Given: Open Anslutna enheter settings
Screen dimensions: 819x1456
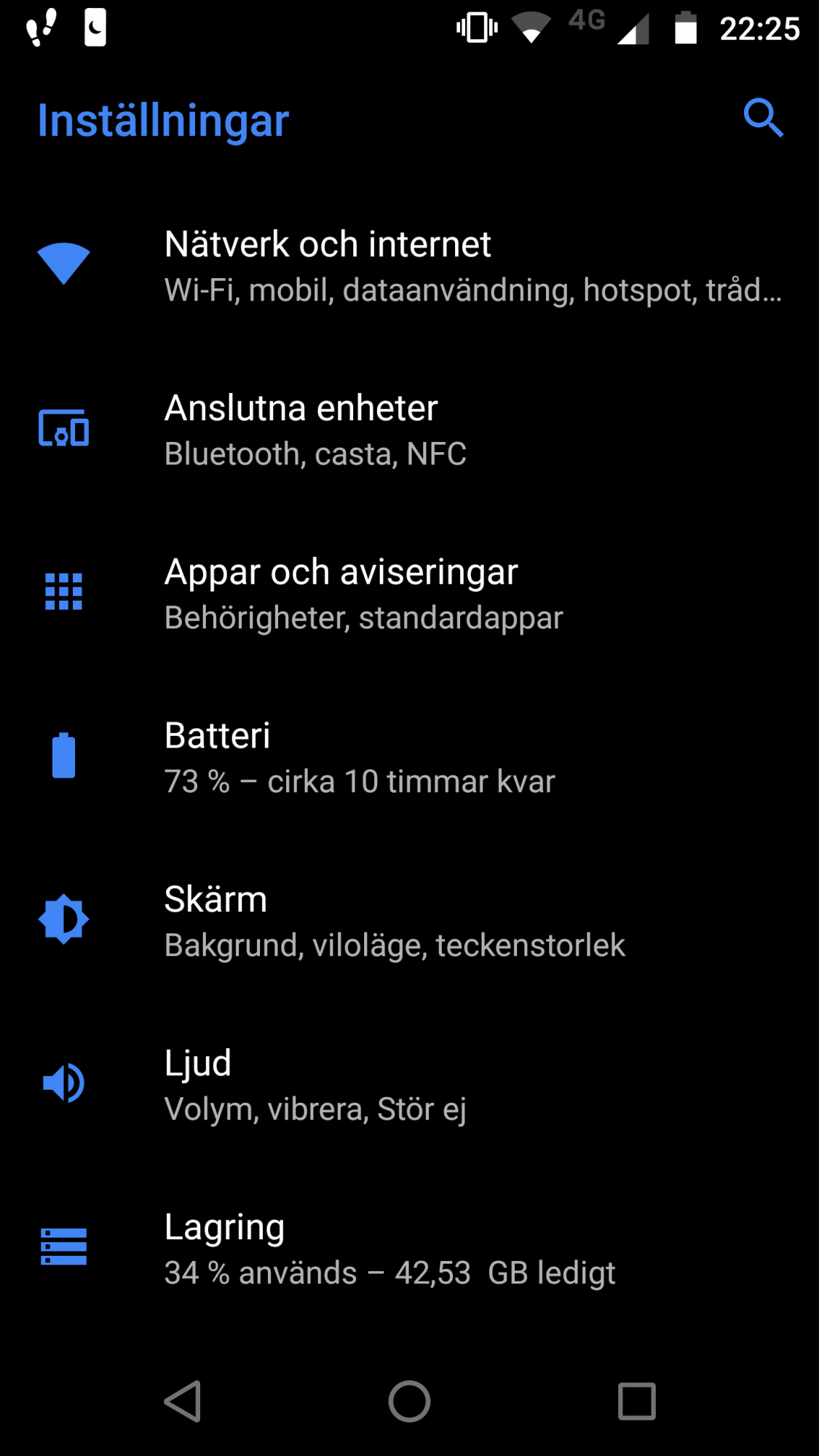Looking at the screenshot, I should [409, 429].
